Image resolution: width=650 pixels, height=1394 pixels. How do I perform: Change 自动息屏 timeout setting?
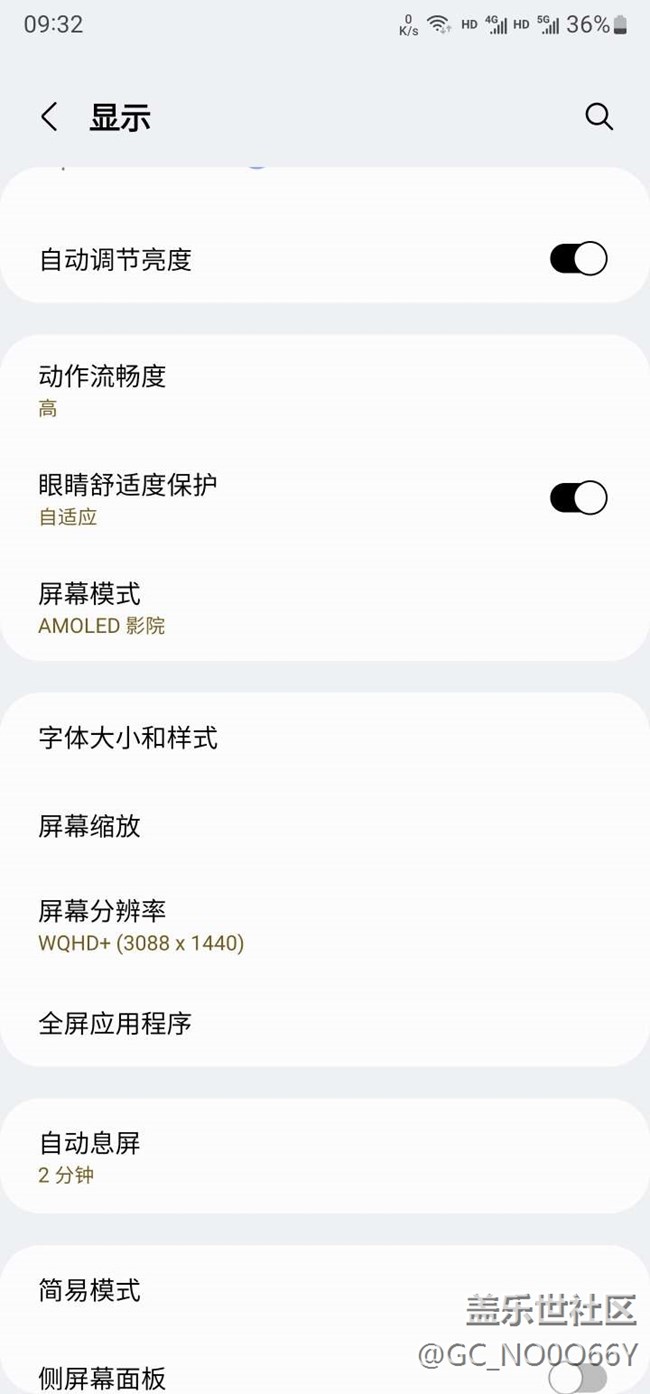click(x=325, y=1156)
